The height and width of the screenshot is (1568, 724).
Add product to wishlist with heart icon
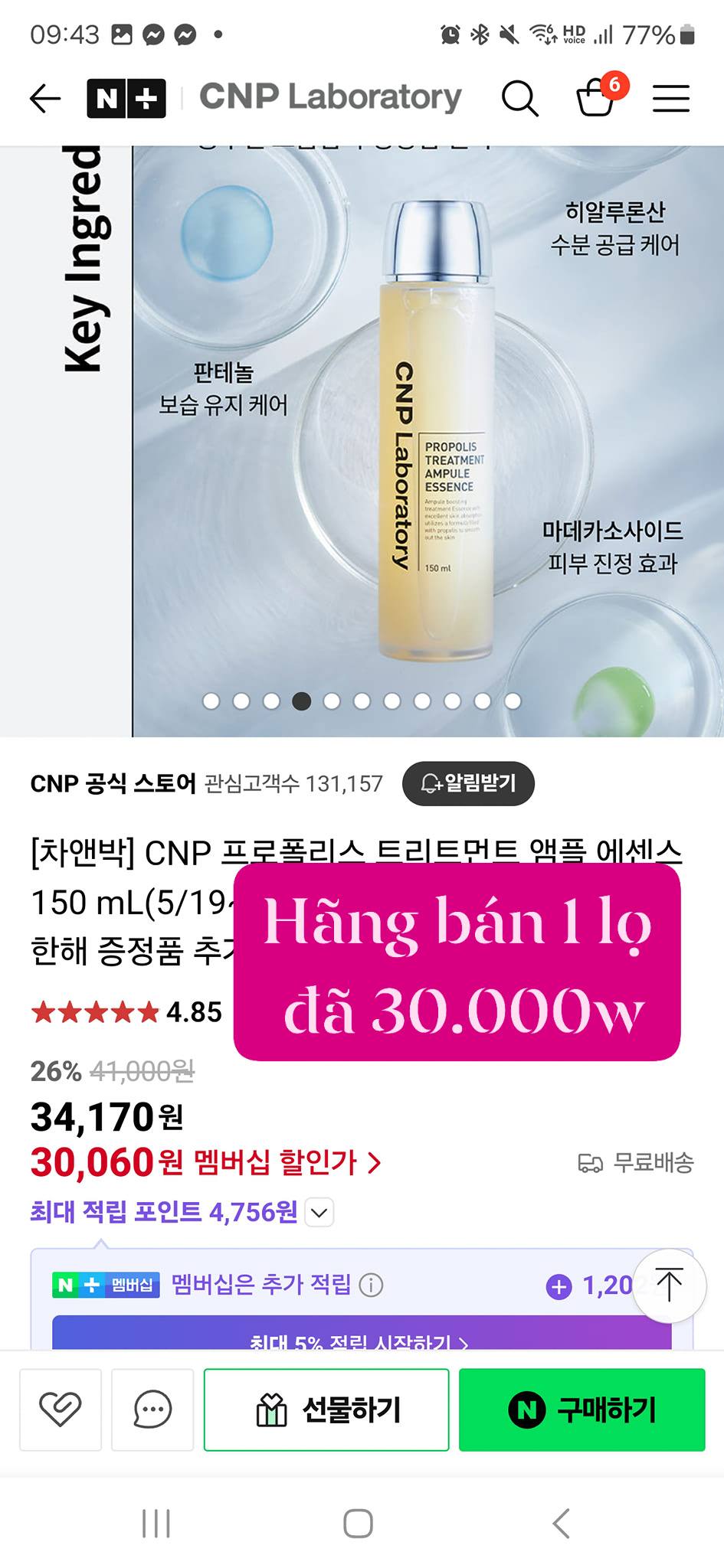click(x=61, y=1410)
